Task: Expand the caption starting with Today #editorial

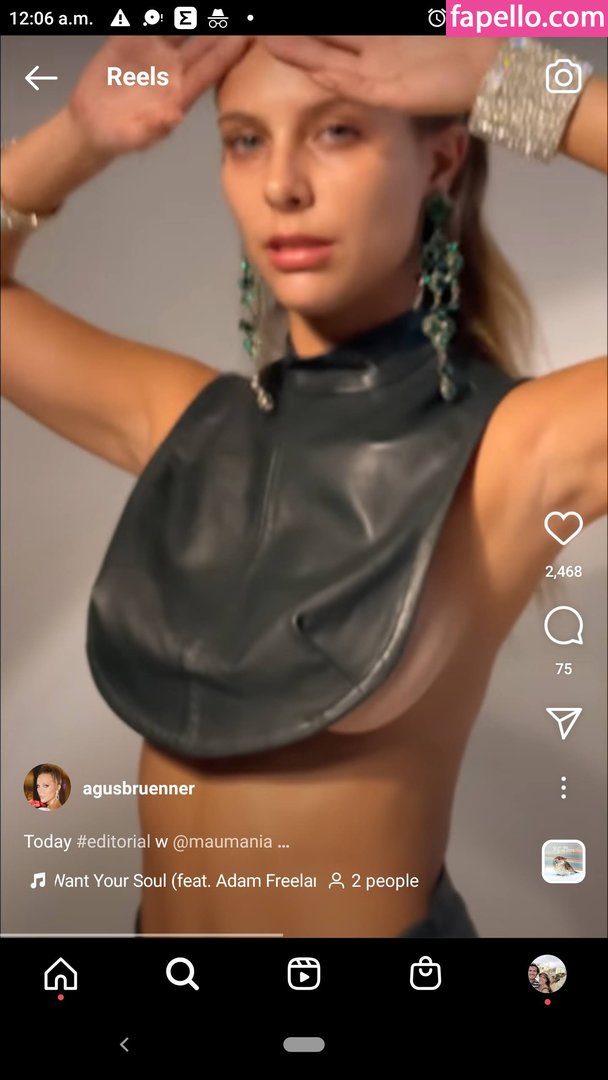Action: pos(156,842)
